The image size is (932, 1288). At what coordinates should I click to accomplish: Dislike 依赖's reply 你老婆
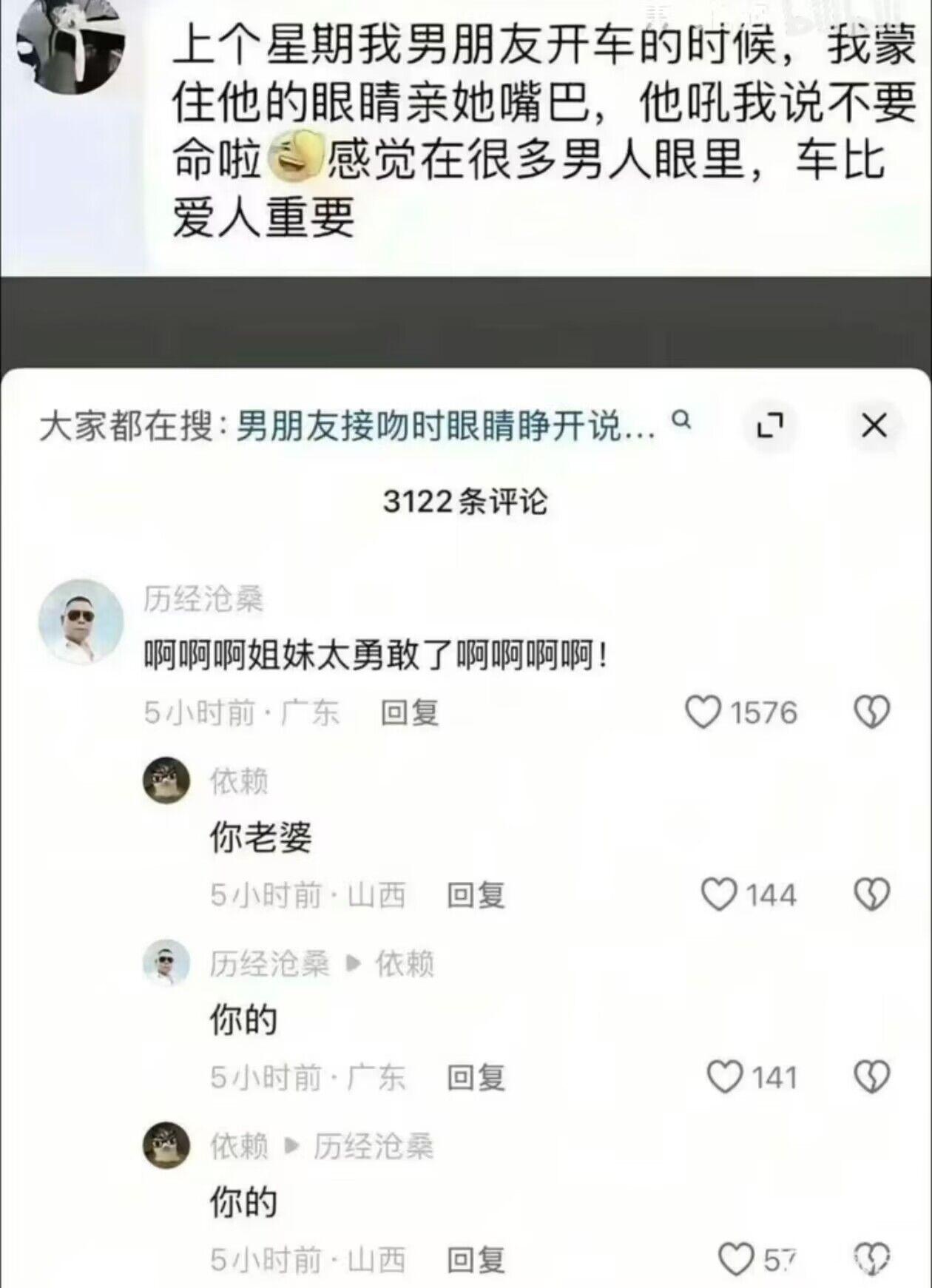[872, 895]
